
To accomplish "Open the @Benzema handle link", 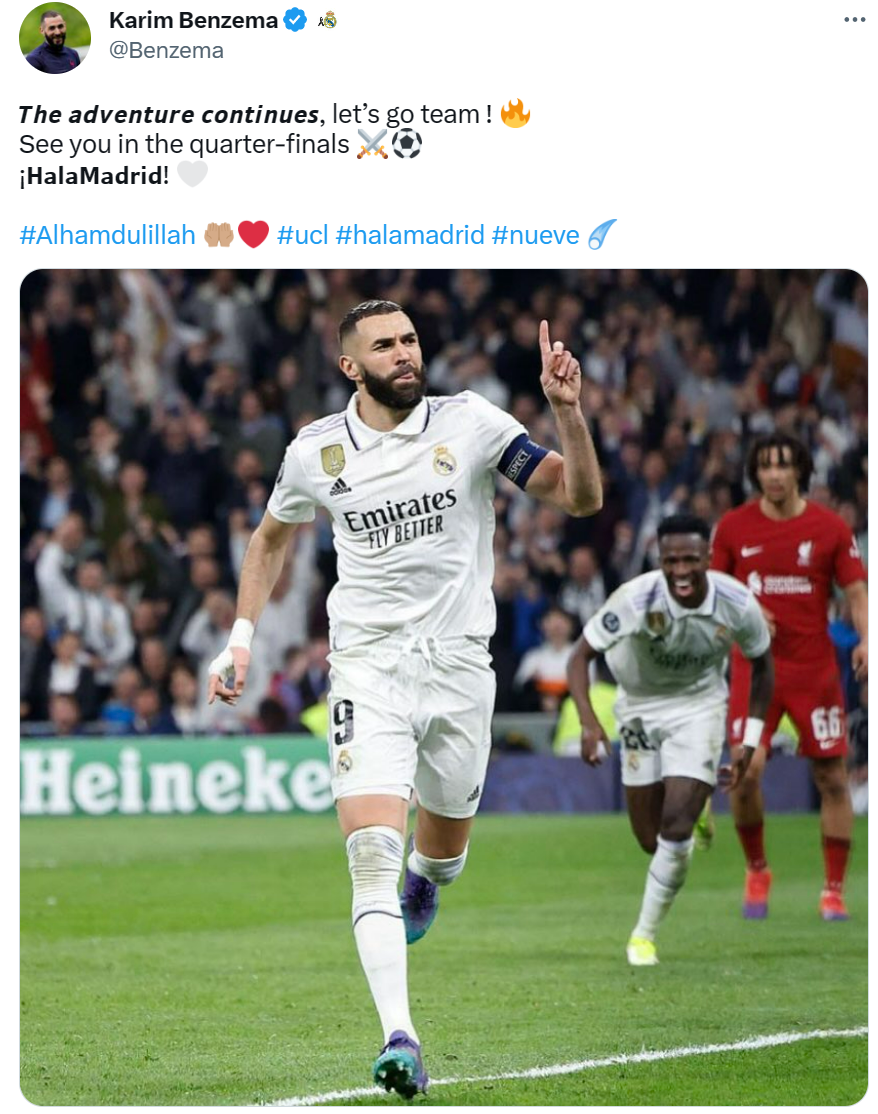I will (165, 50).
